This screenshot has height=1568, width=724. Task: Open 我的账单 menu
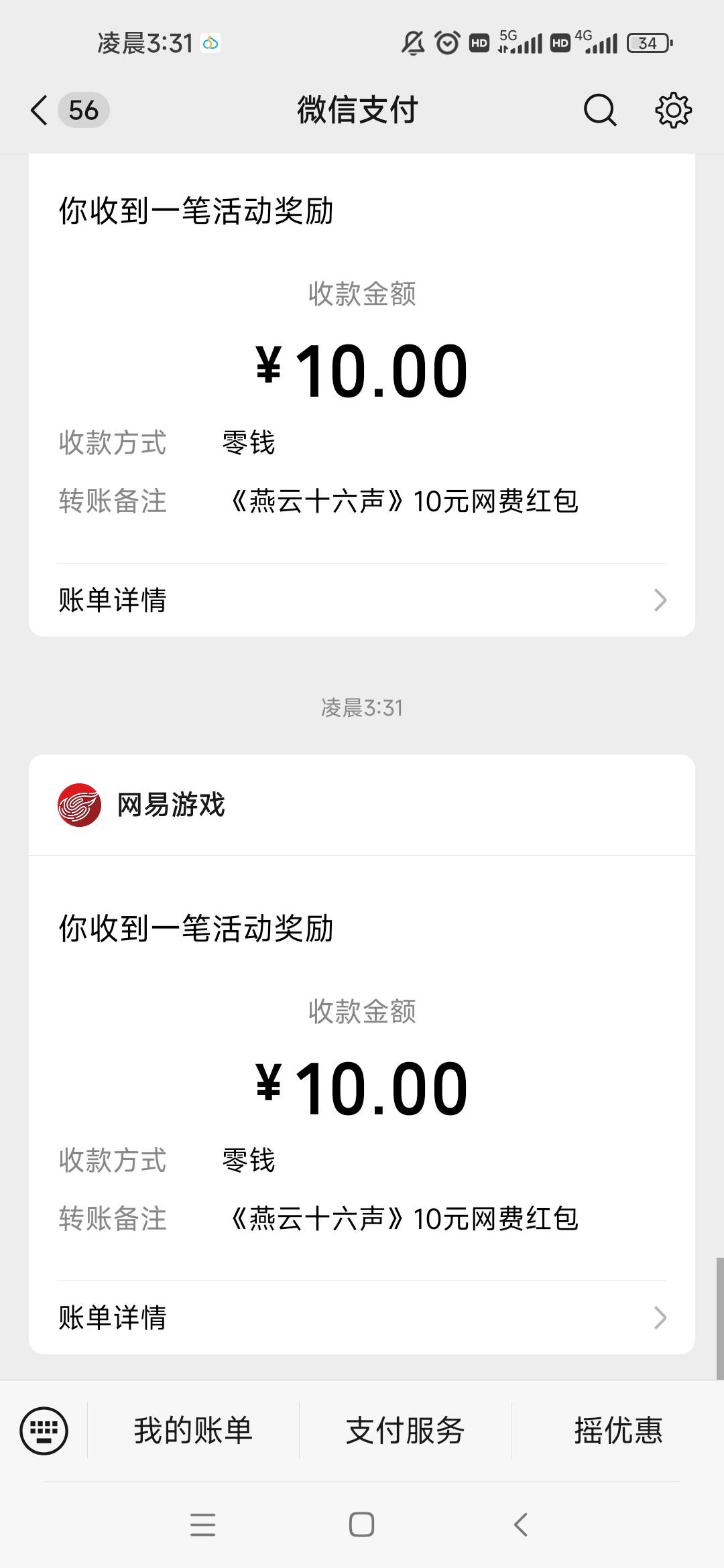click(193, 1431)
